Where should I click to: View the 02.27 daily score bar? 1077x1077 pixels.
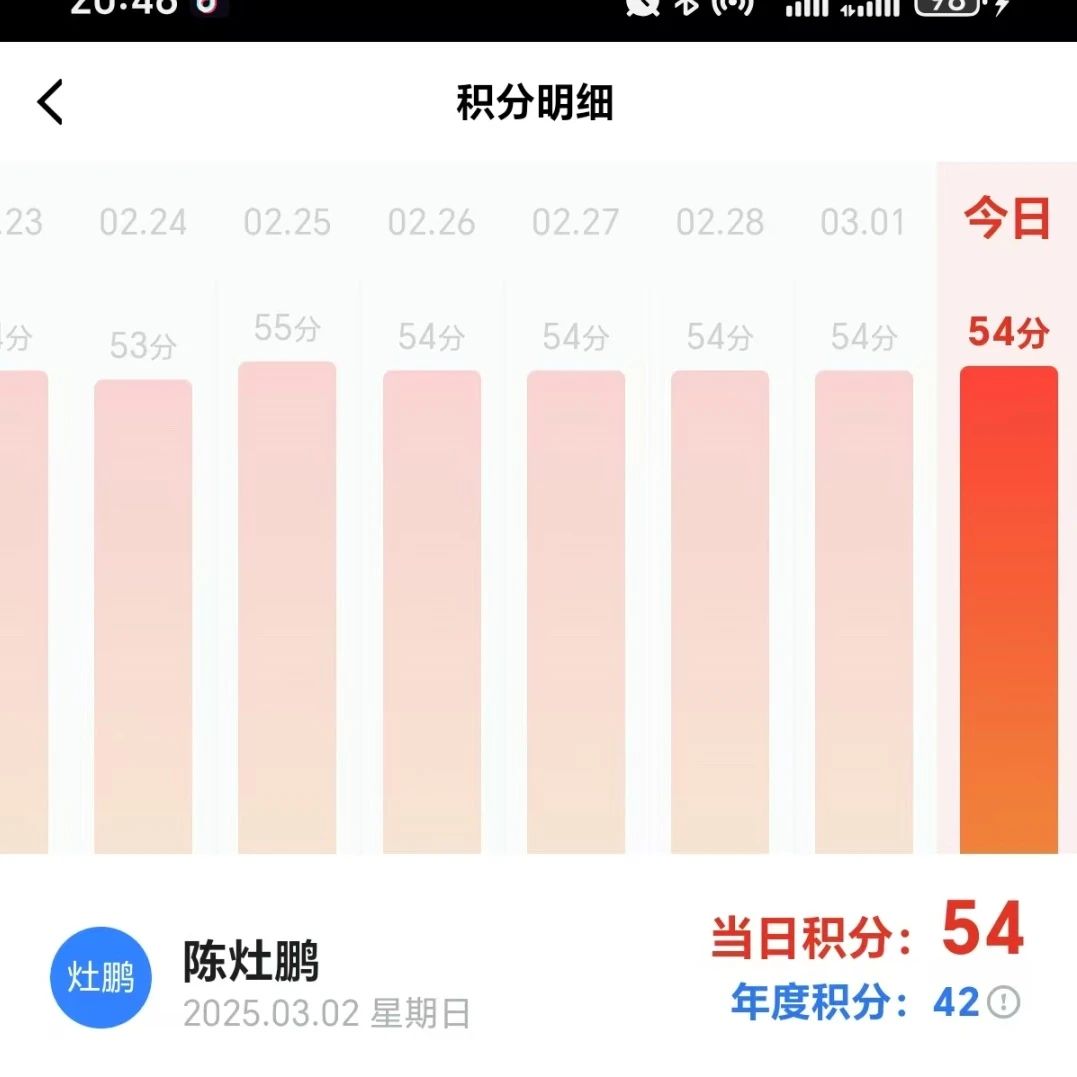coord(576,612)
